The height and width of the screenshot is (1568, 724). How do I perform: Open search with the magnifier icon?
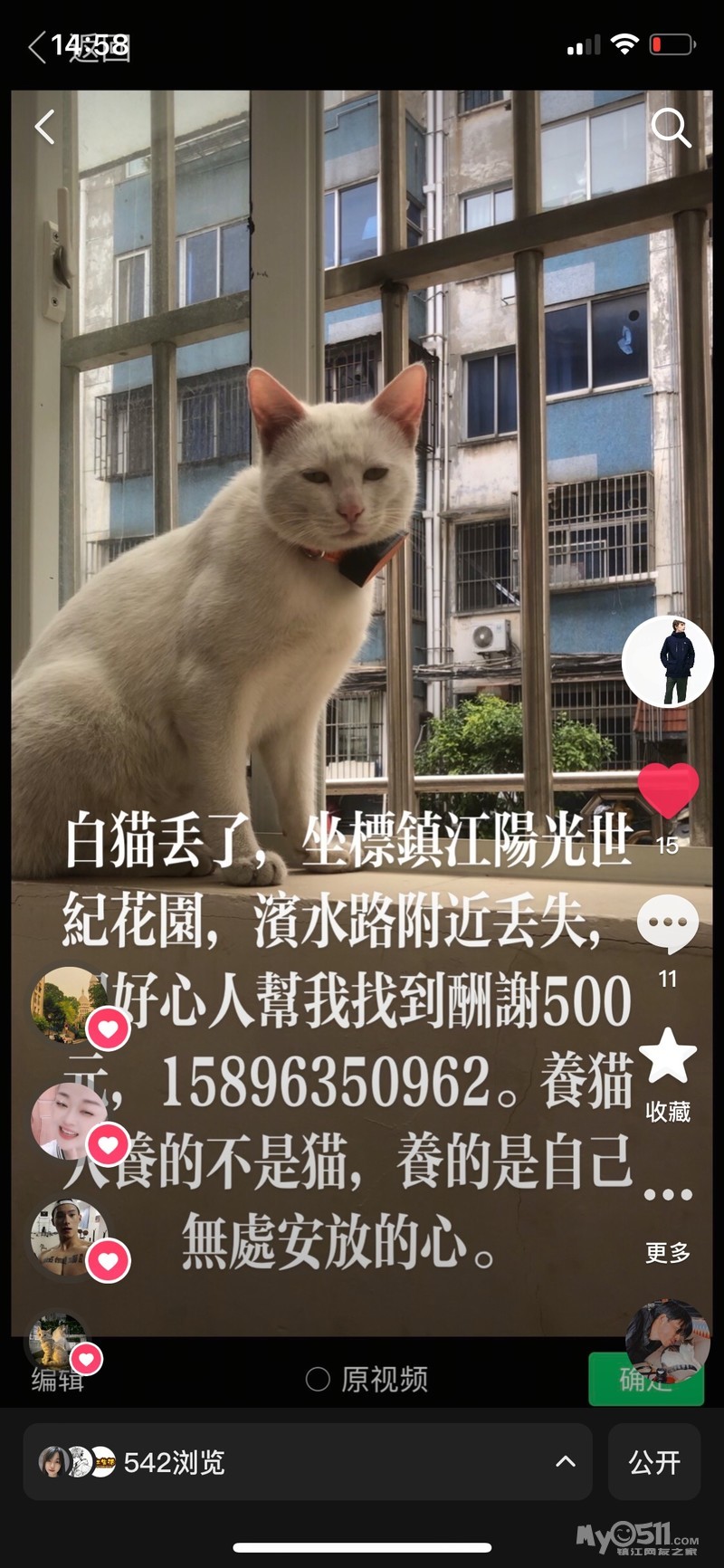[671, 128]
